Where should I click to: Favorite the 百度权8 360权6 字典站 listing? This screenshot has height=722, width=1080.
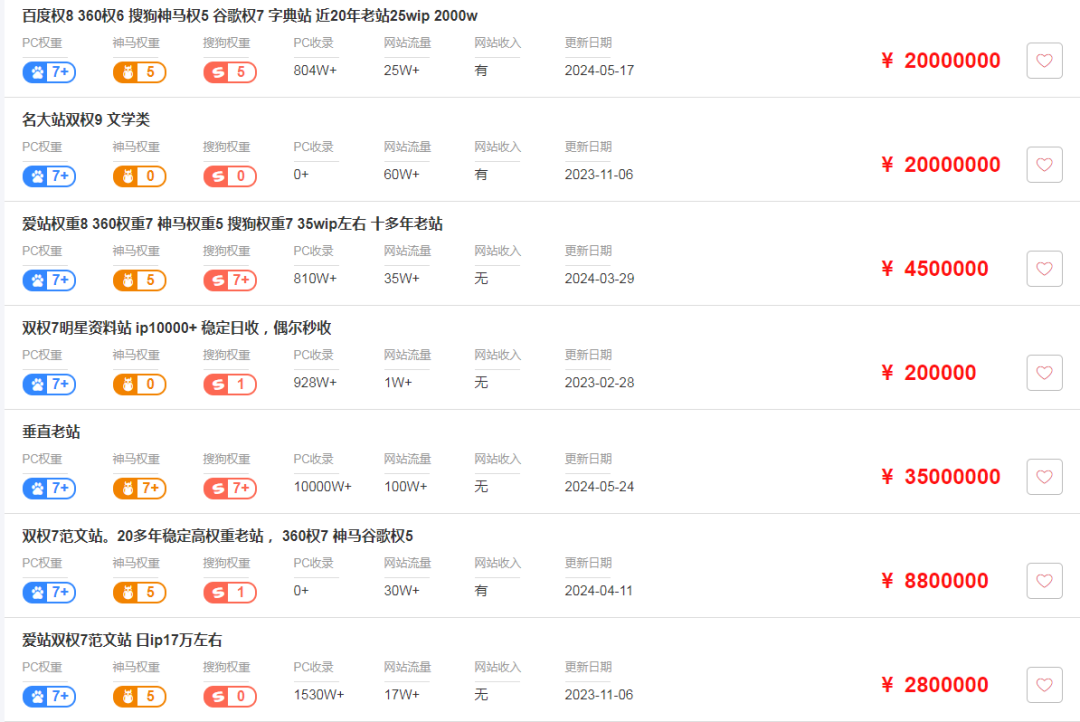tap(1044, 61)
